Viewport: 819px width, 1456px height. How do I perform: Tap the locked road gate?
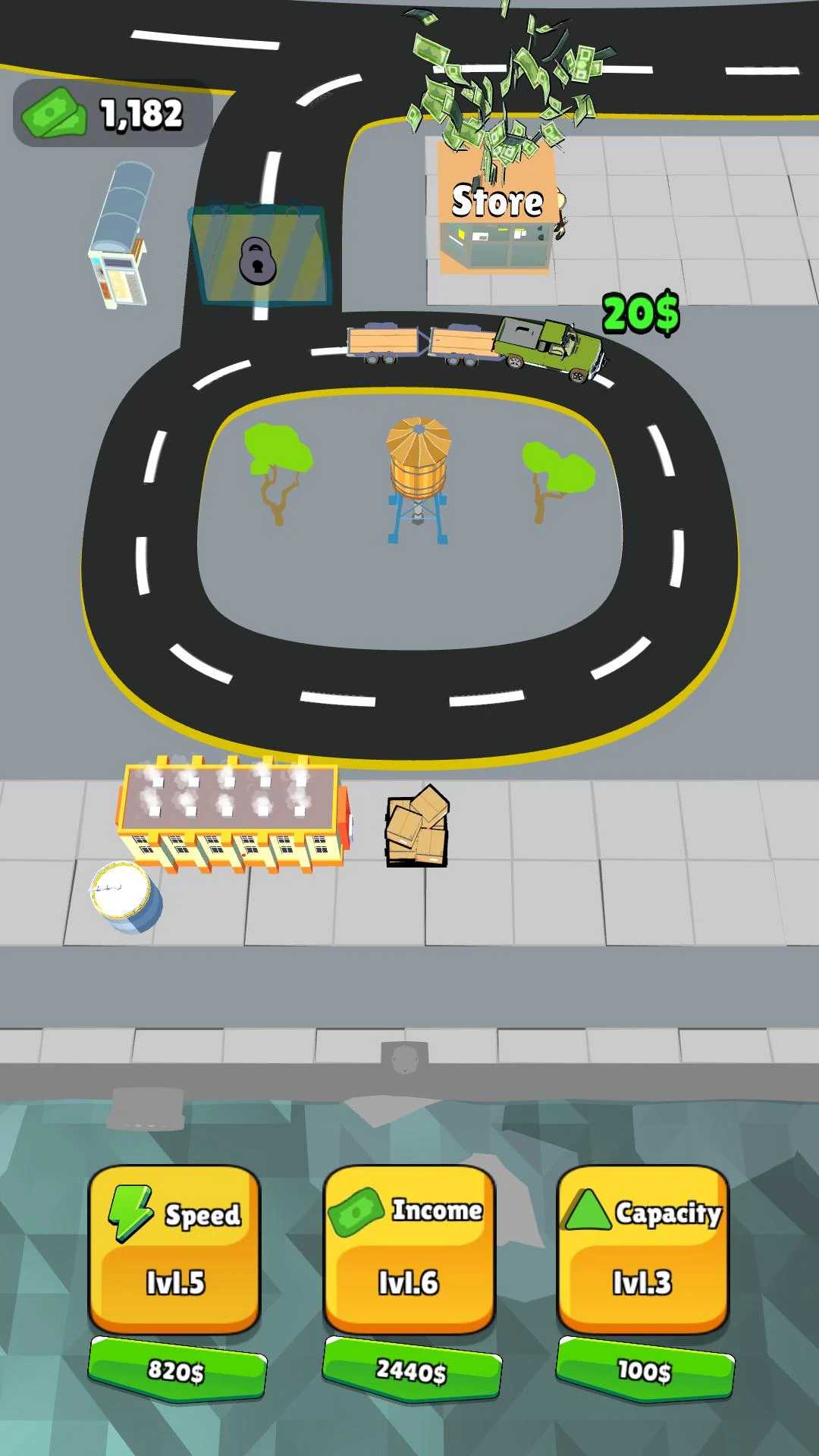coord(259,256)
